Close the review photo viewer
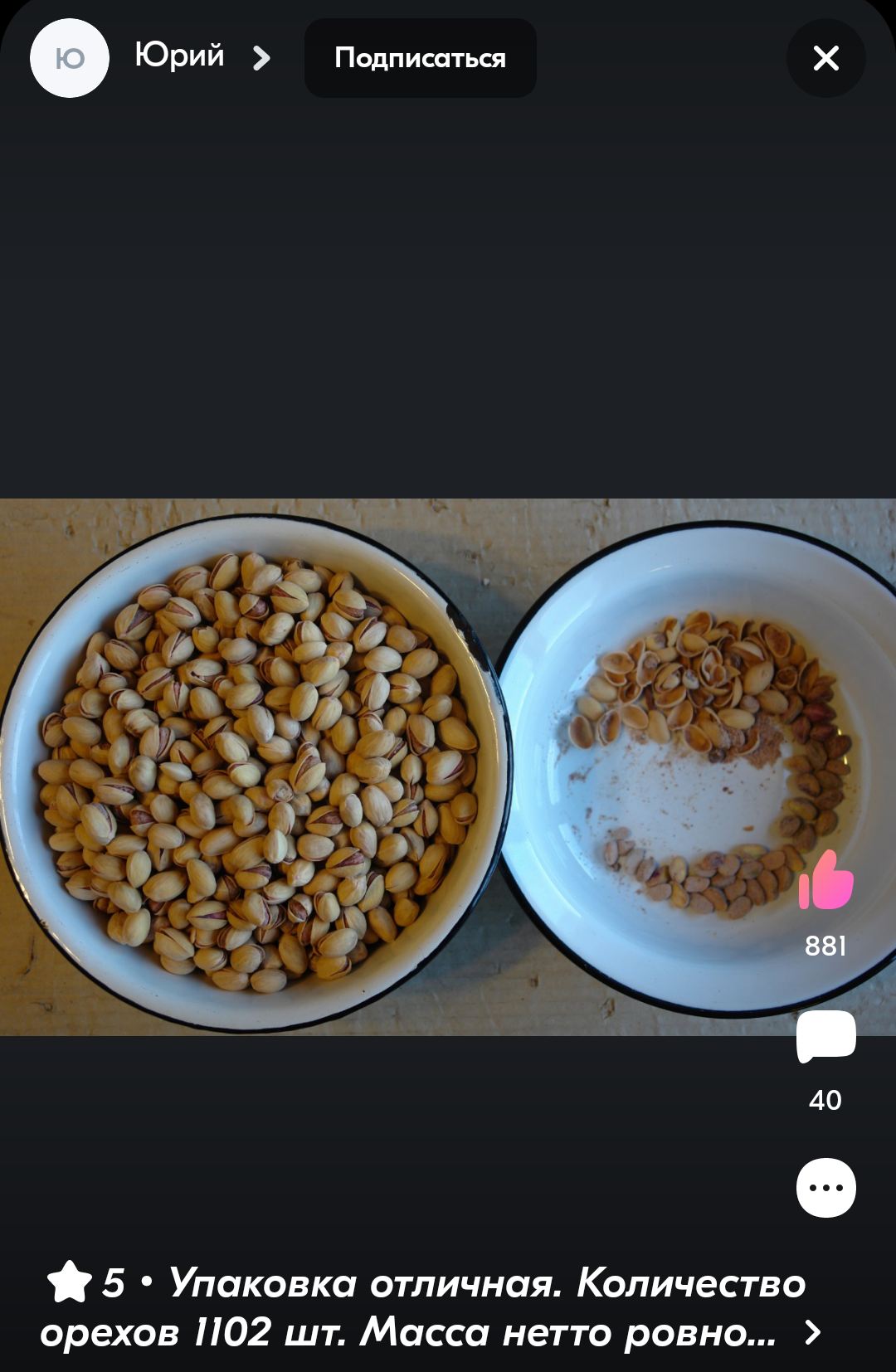 pos(825,58)
